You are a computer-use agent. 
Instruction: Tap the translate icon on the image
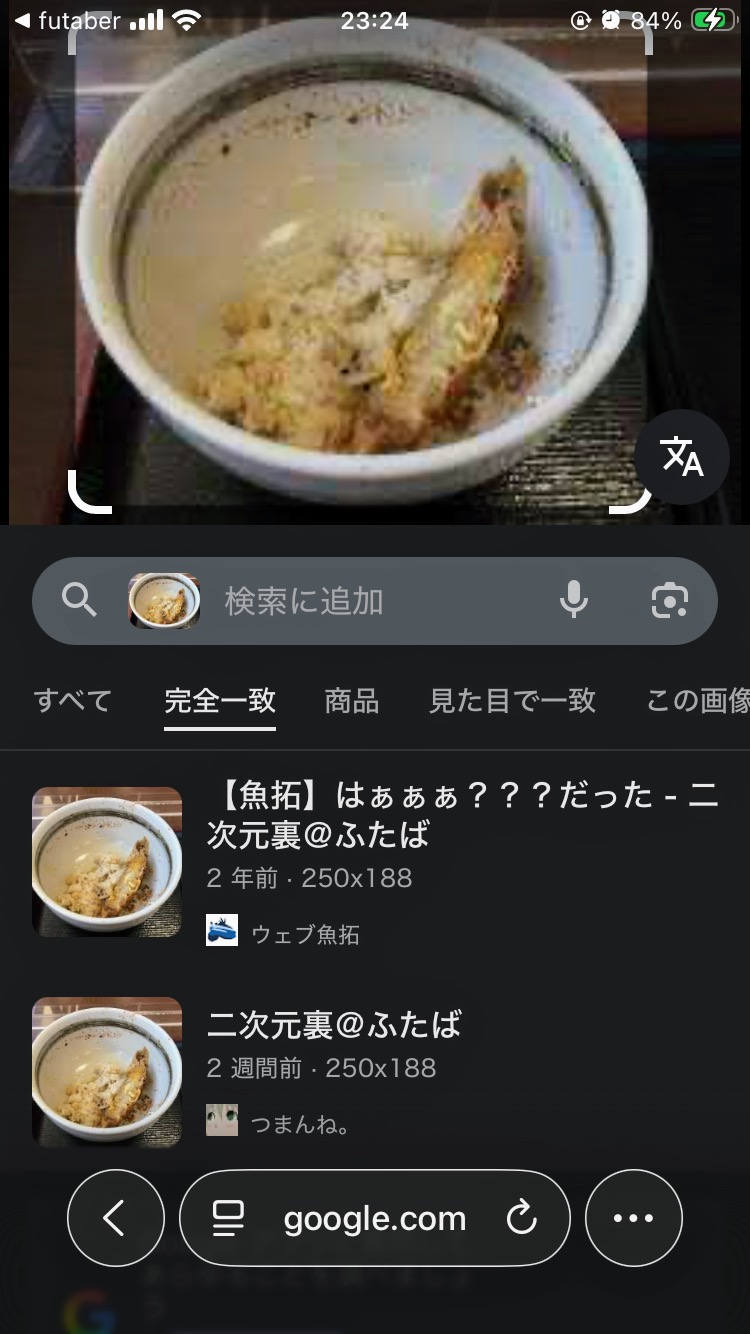tap(682, 457)
